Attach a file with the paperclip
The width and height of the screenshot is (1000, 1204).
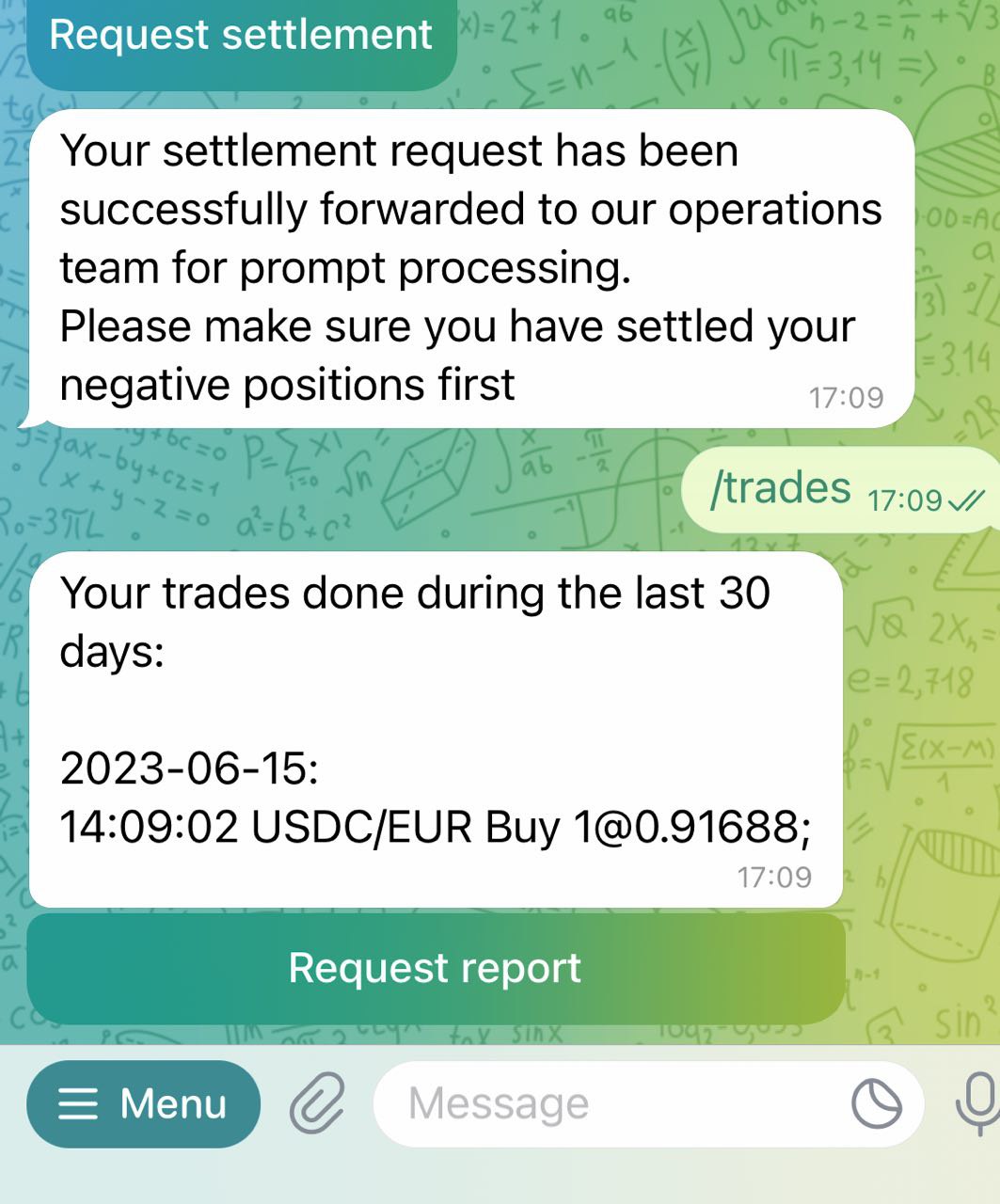pyautogui.click(x=317, y=1103)
